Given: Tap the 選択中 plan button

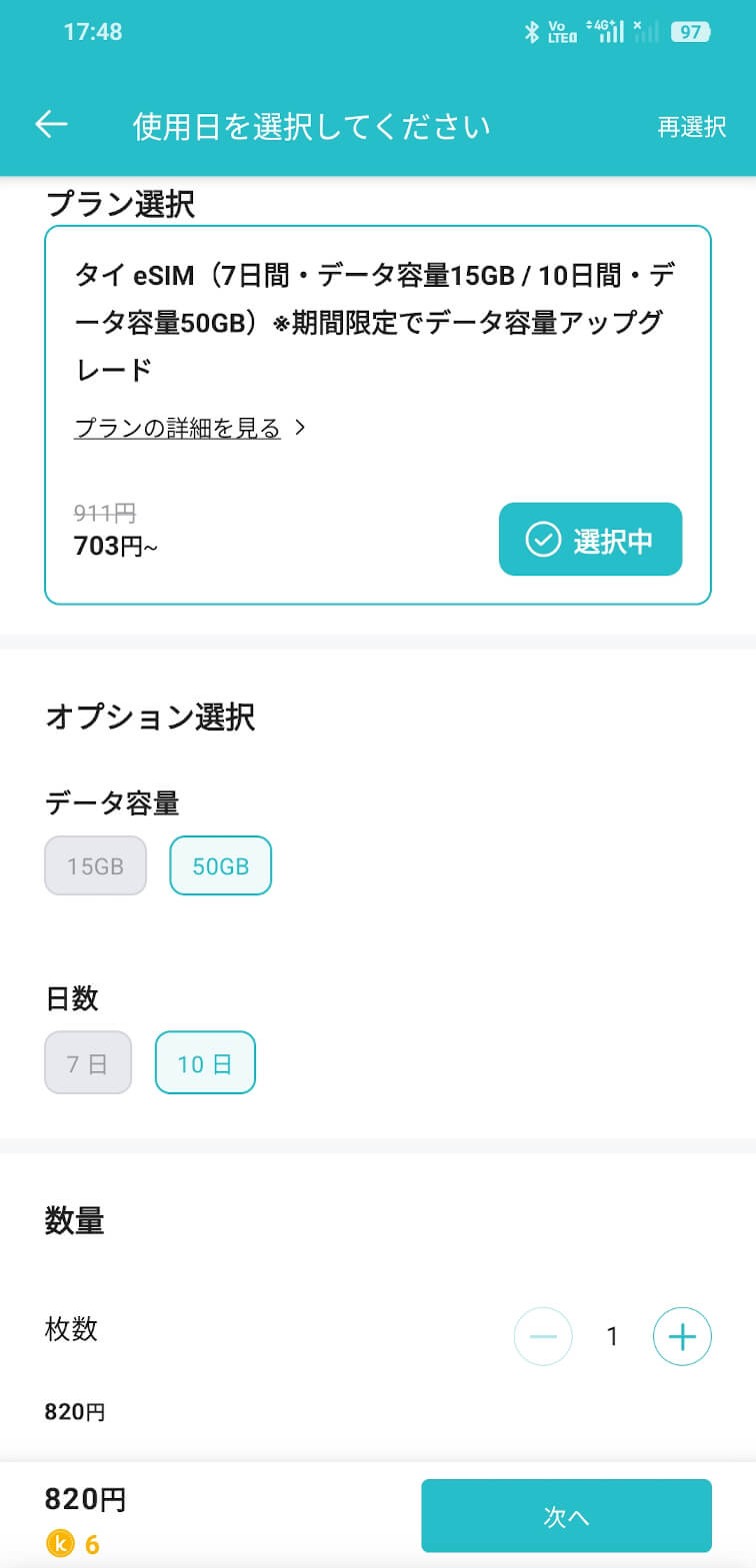Looking at the screenshot, I should (x=590, y=540).
